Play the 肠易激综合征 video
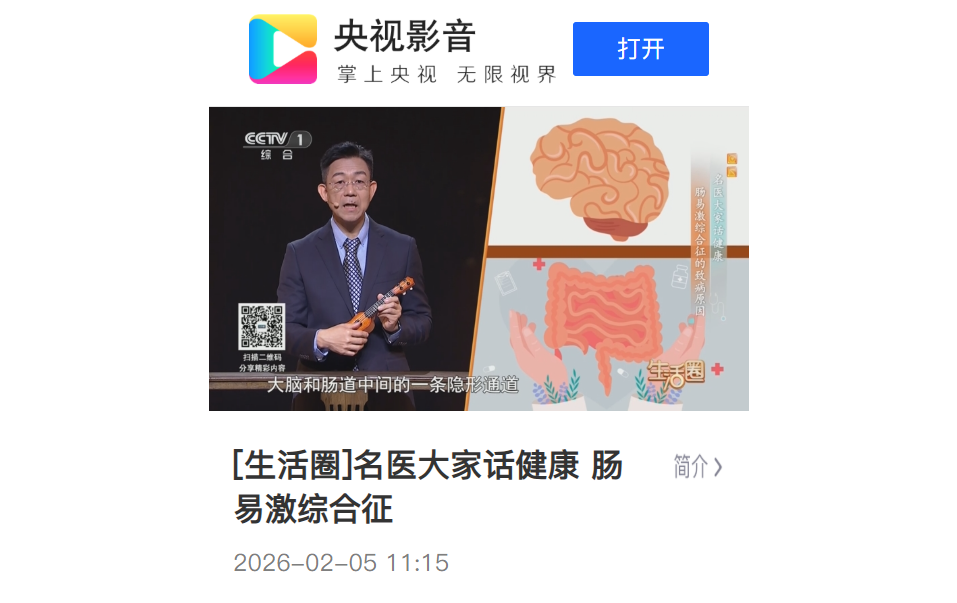This screenshot has height=603, width=957. click(478, 258)
